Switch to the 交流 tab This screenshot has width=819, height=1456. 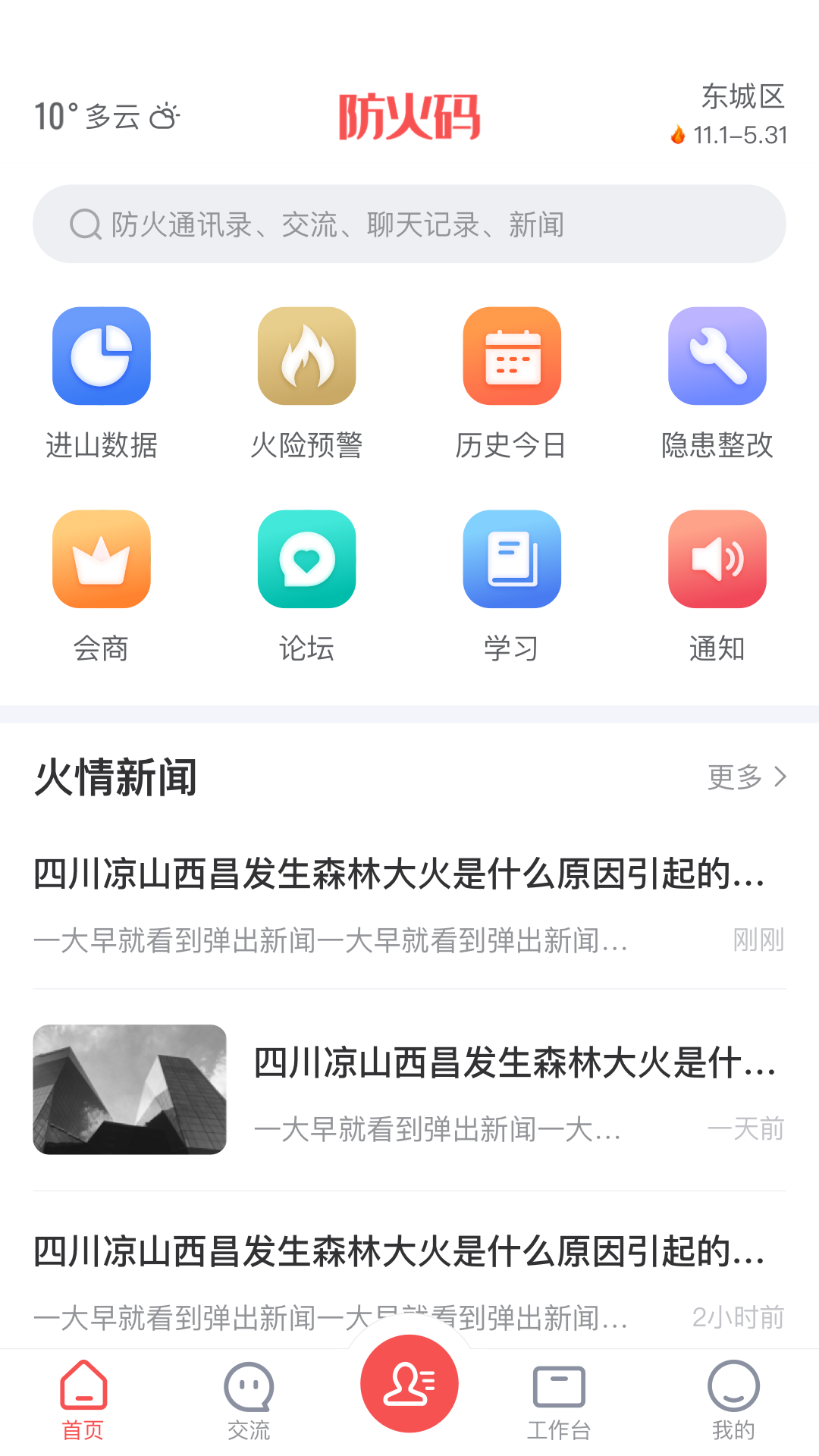coord(249,1400)
